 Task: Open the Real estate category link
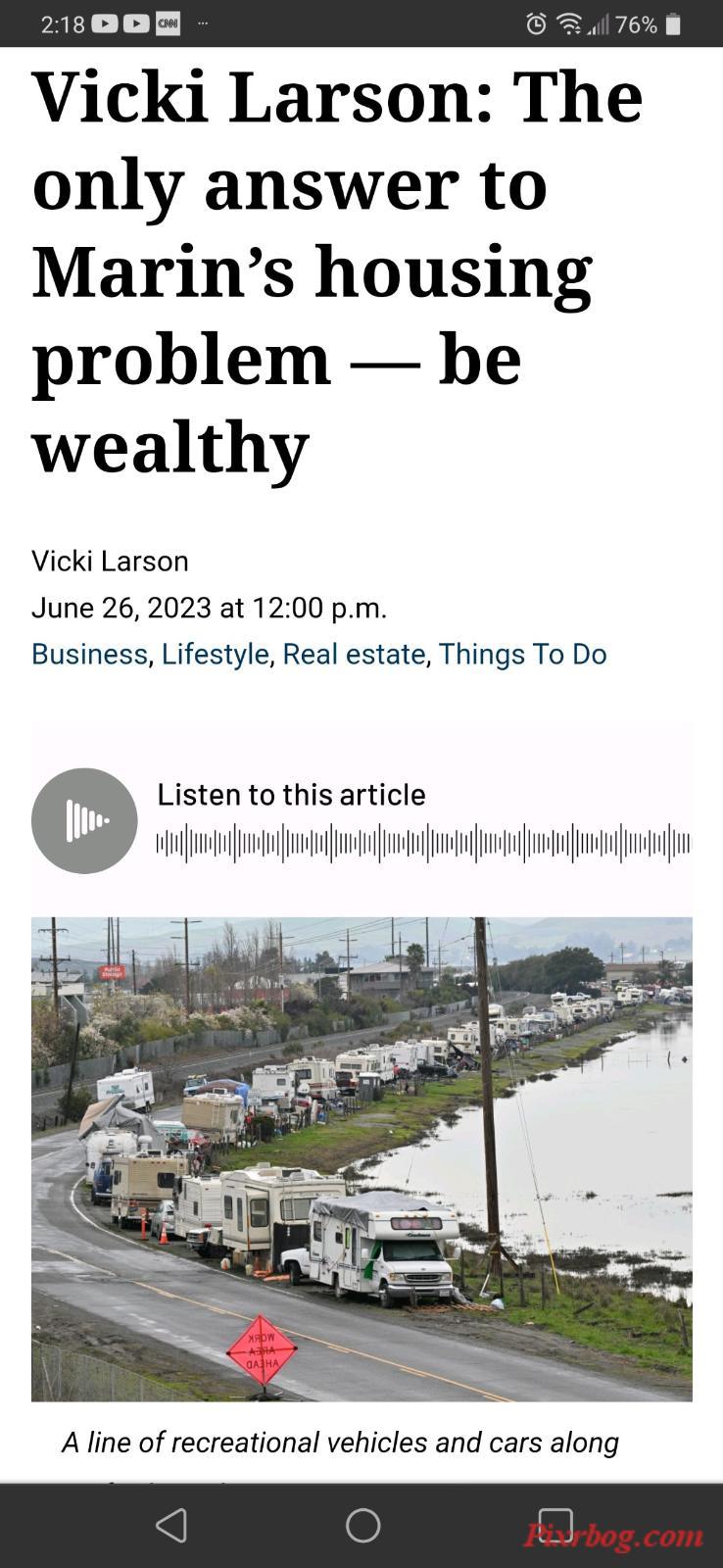tap(354, 654)
